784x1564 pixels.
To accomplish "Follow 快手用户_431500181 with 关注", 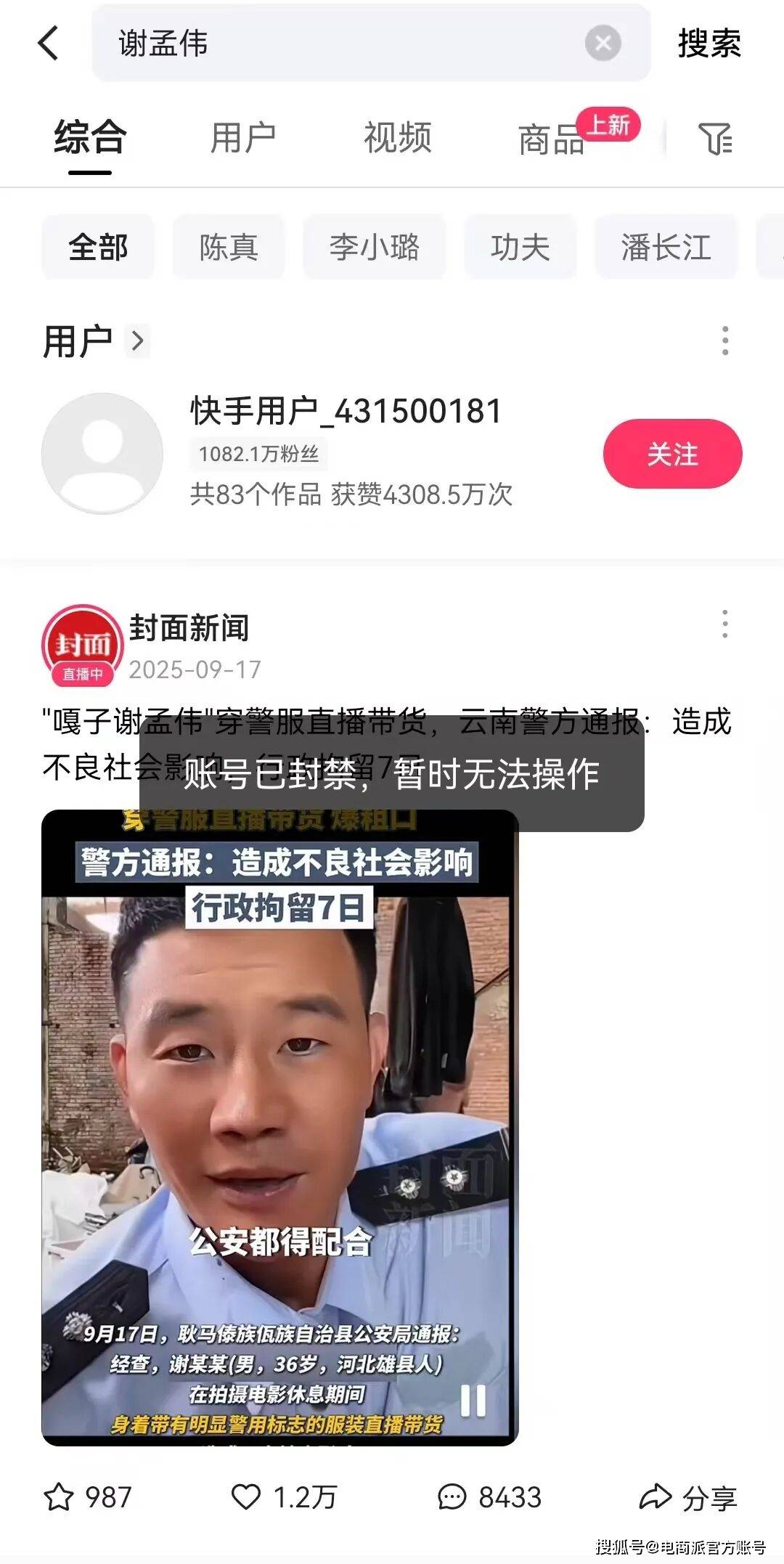I will 672,454.
